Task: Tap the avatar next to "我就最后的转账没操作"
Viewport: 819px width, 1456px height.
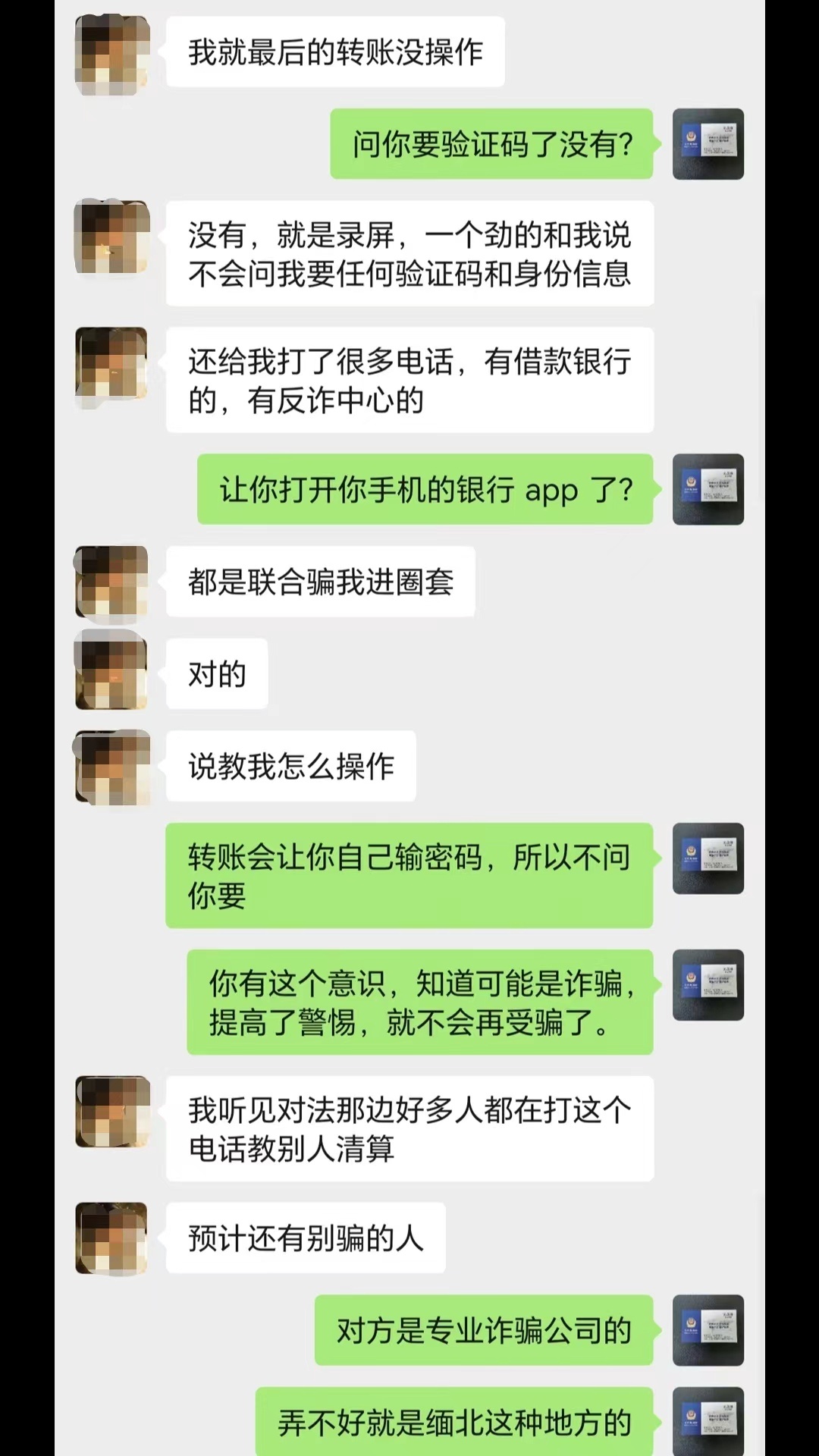Action: tap(111, 53)
